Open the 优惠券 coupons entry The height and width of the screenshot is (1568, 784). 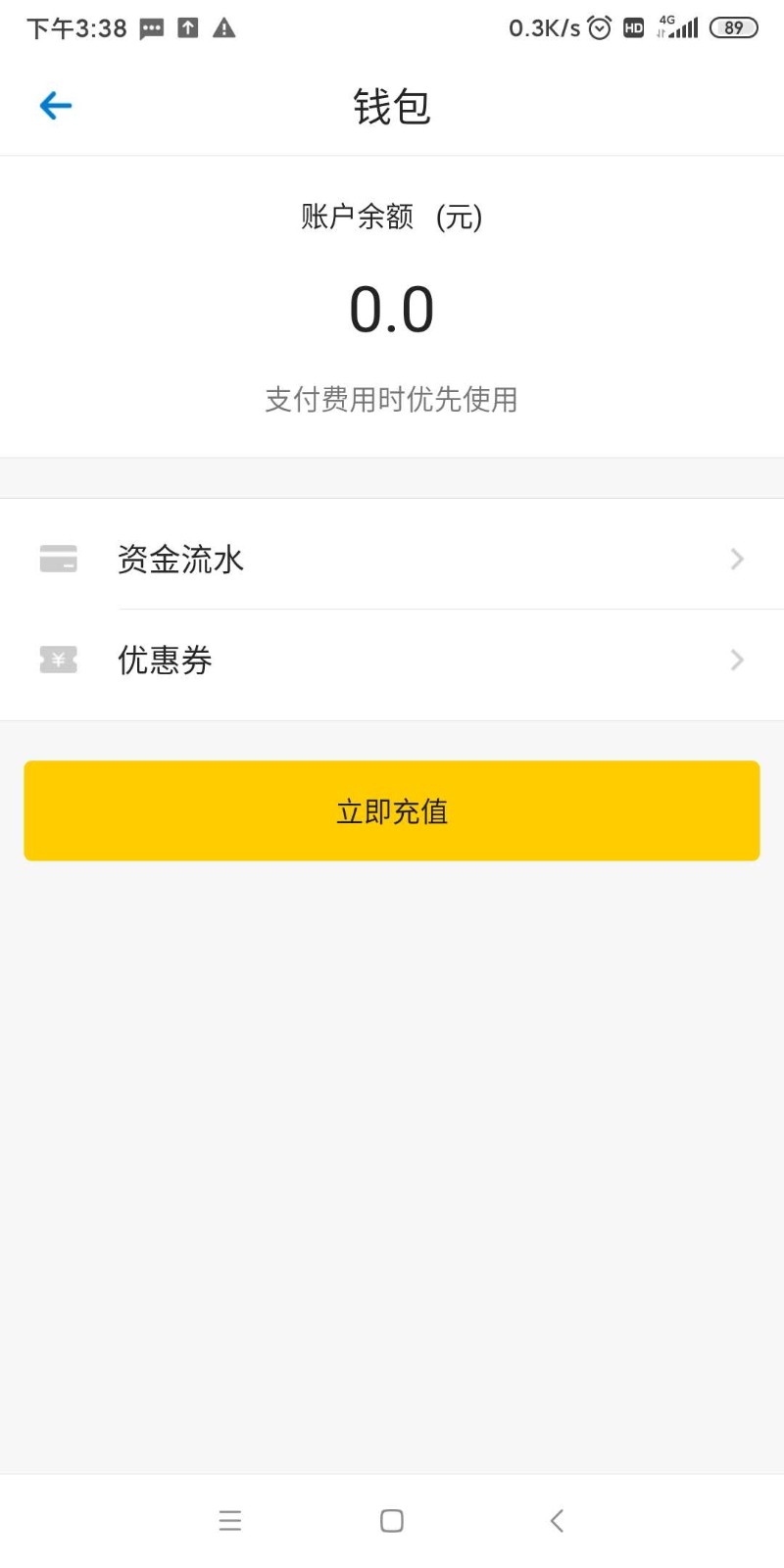click(164, 660)
